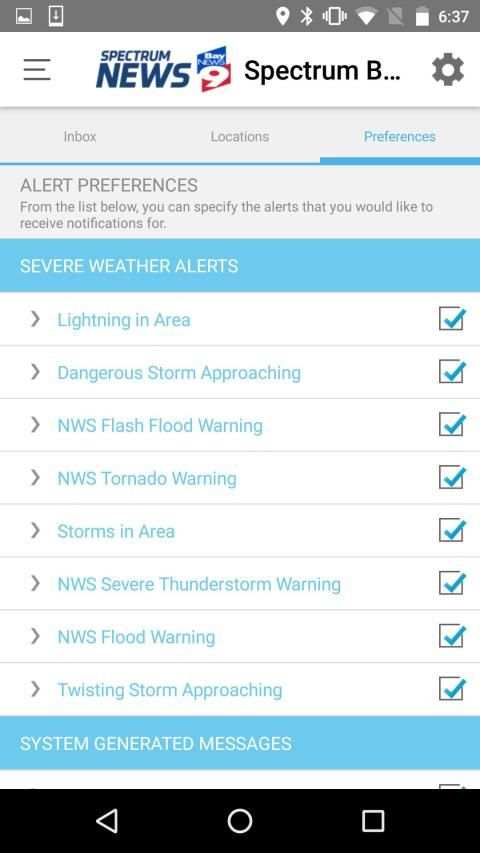Expand the Storms in Area chevron

pyautogui.click(x=35, y=530)
